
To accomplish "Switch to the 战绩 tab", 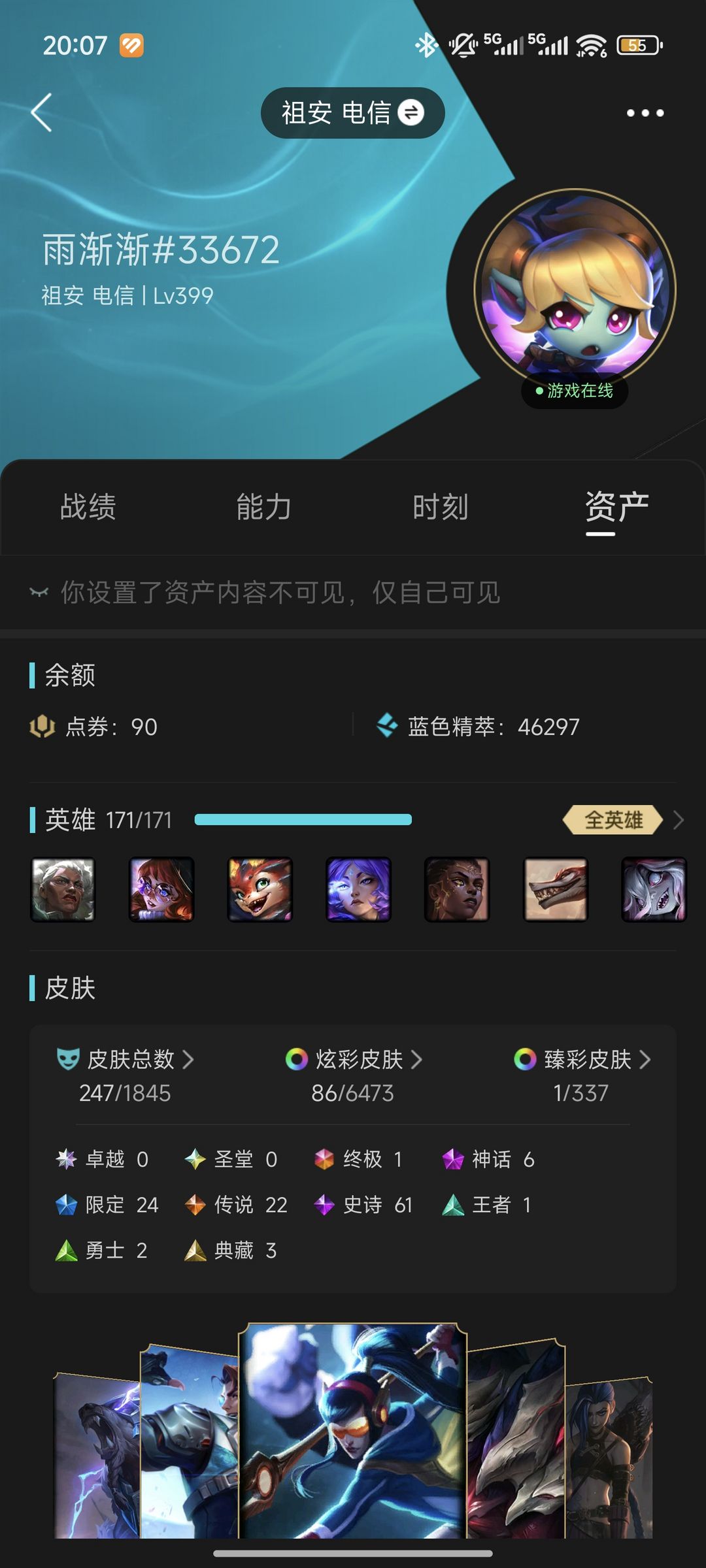I will coord(88,508).
